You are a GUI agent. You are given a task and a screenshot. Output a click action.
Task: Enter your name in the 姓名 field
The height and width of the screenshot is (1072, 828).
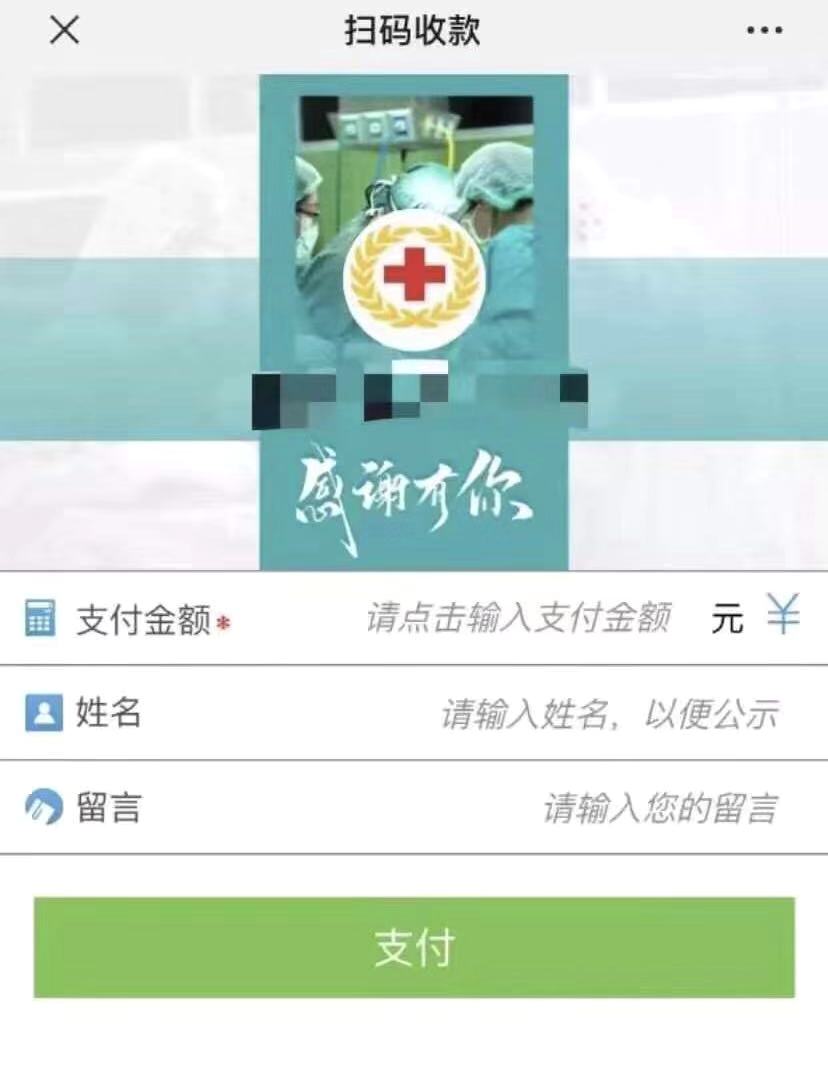[x=608, y=714]
